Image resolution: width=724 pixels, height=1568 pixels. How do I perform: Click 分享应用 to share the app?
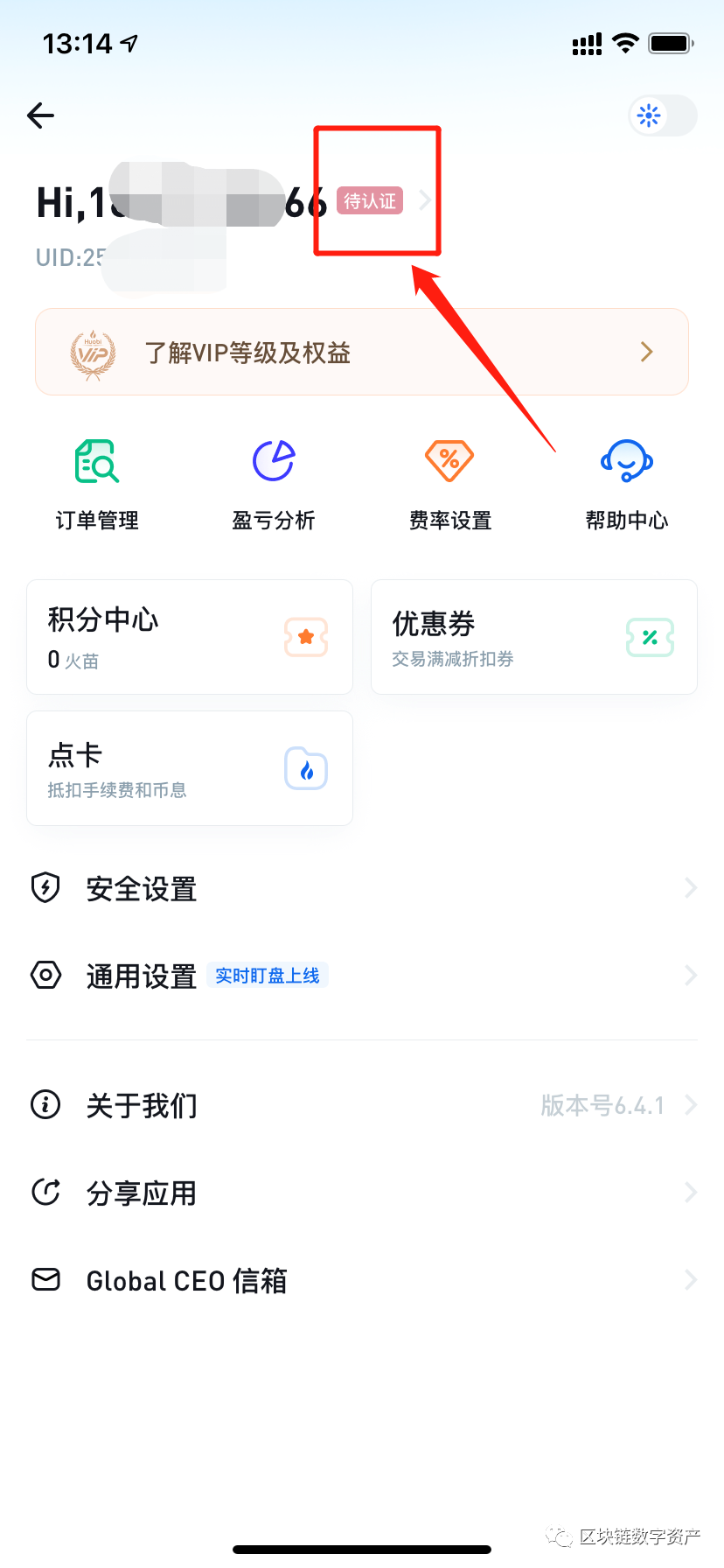(x=141, y=1192)
